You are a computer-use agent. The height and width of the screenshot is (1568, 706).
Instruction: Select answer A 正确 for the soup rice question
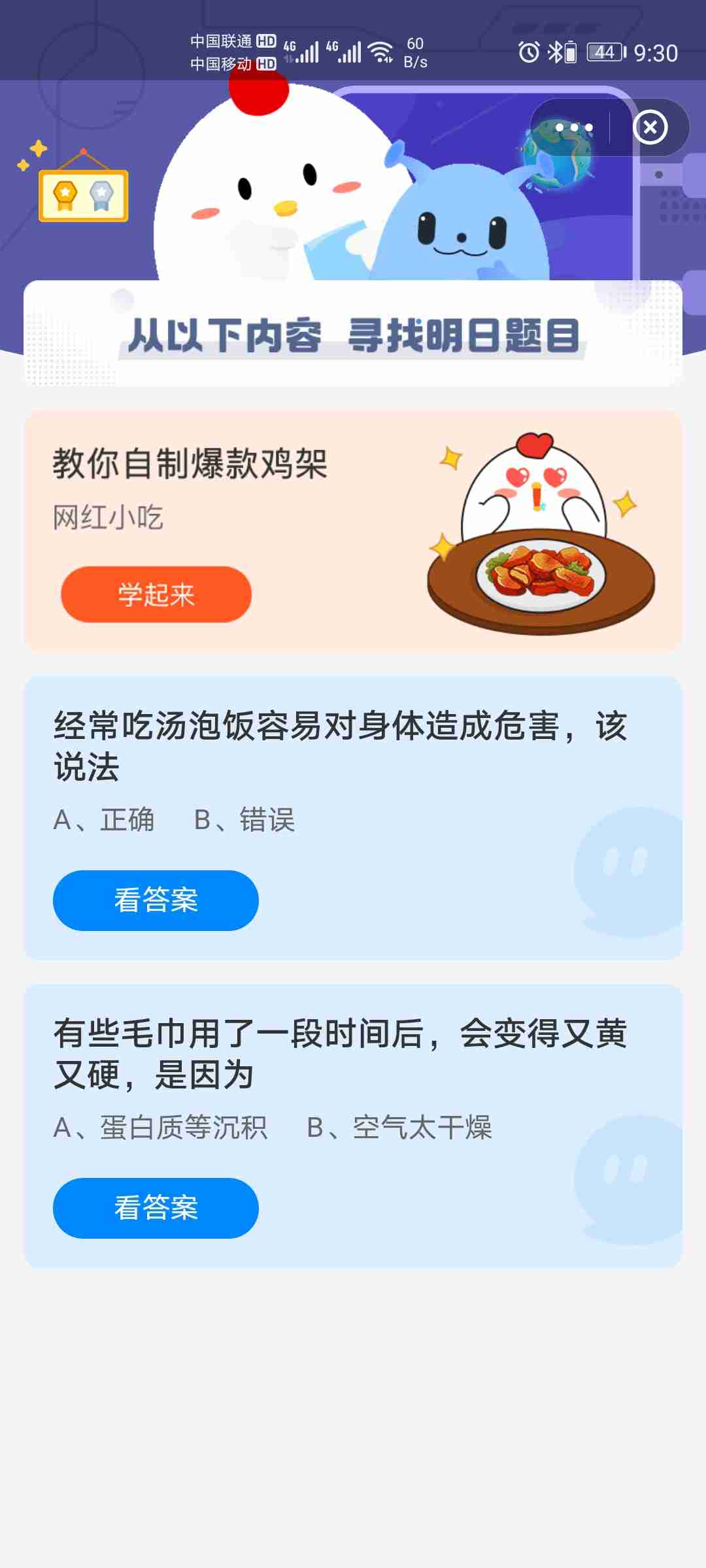click(107, 819)
